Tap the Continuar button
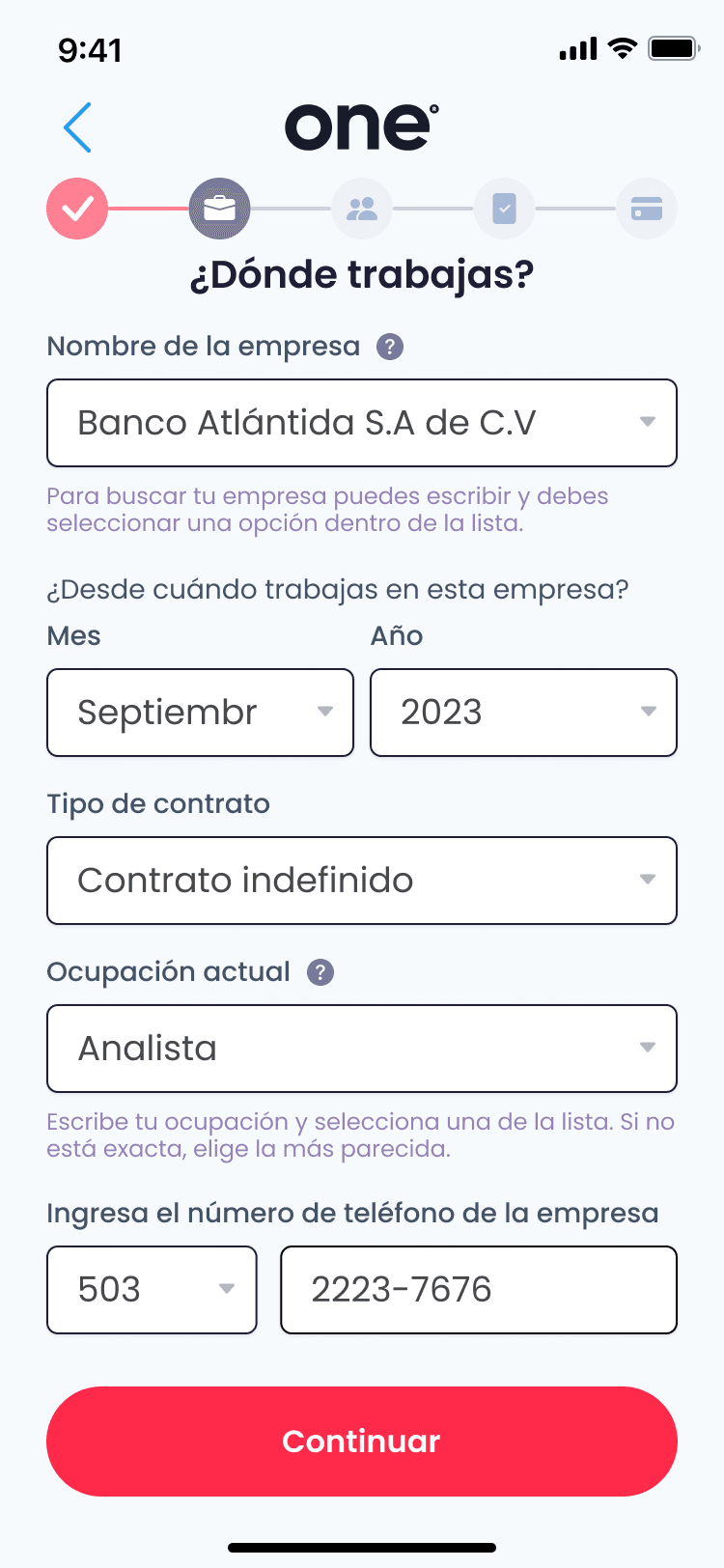Image resolution: width=724 pixels, height=1568 pixels. click(362, 1442)
